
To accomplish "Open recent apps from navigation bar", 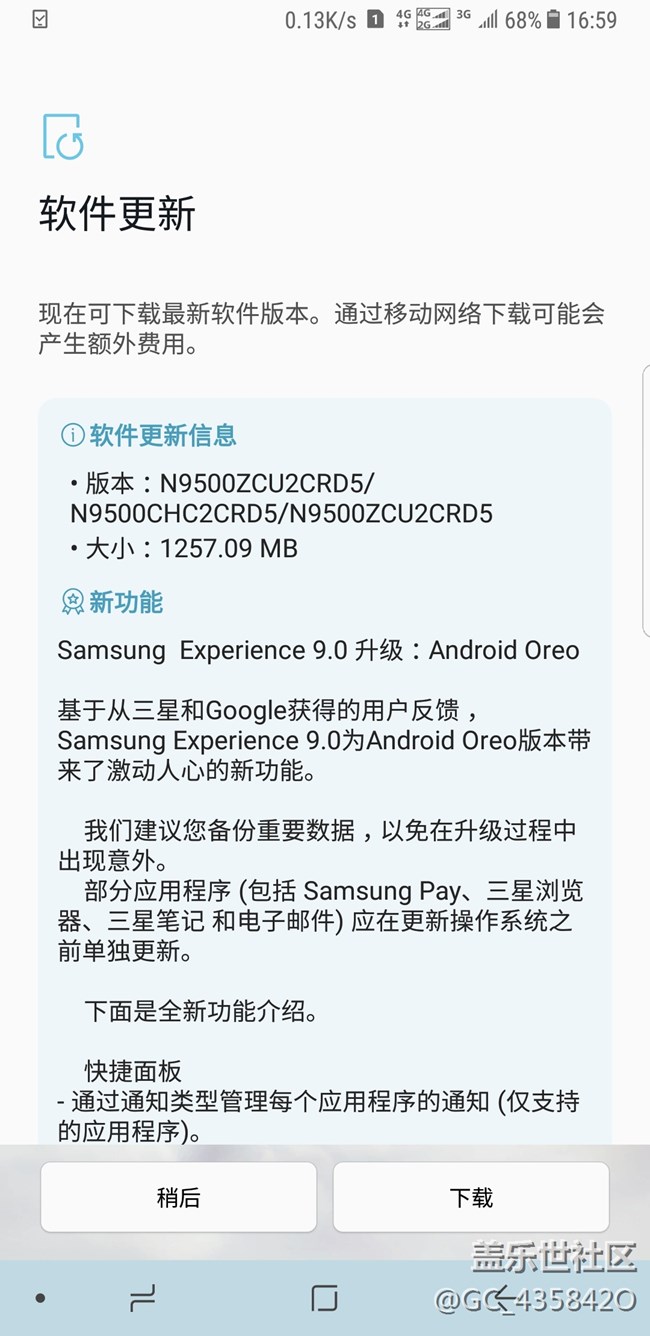I will [143, 1298].
